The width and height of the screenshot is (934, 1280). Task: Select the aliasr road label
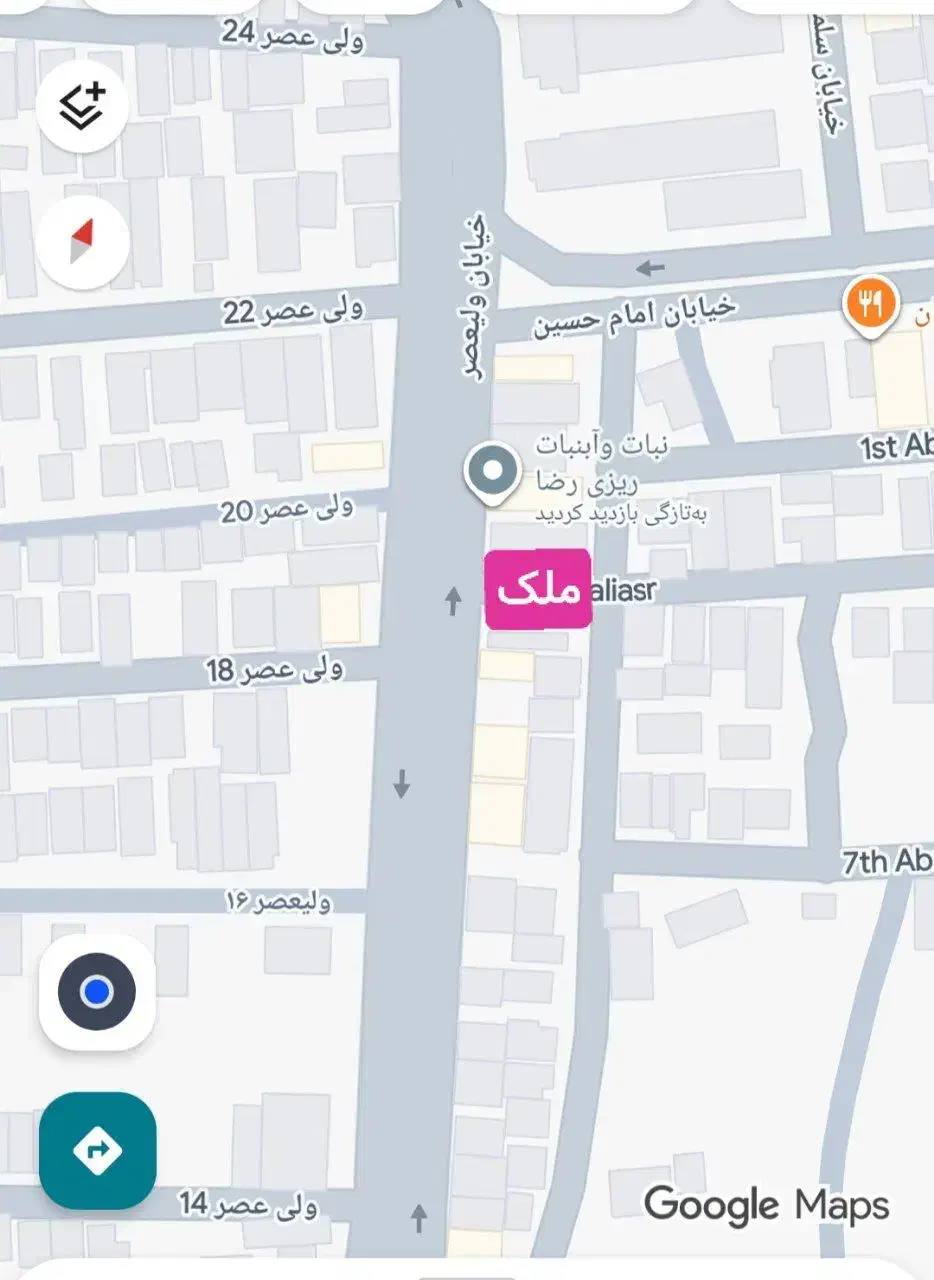(623, 591)
